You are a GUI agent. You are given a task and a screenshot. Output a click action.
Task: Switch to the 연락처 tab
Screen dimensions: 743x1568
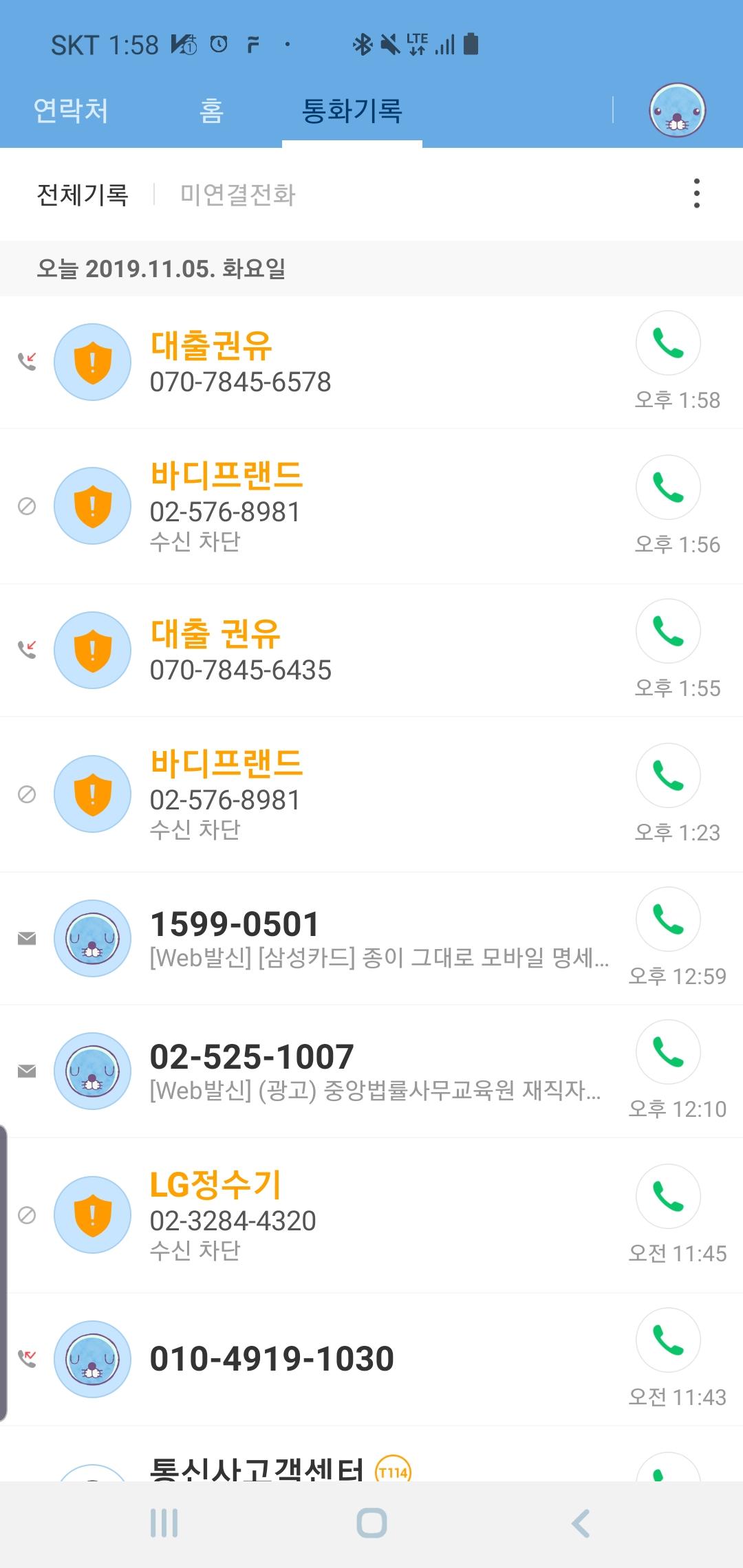[x=71, y=111]
